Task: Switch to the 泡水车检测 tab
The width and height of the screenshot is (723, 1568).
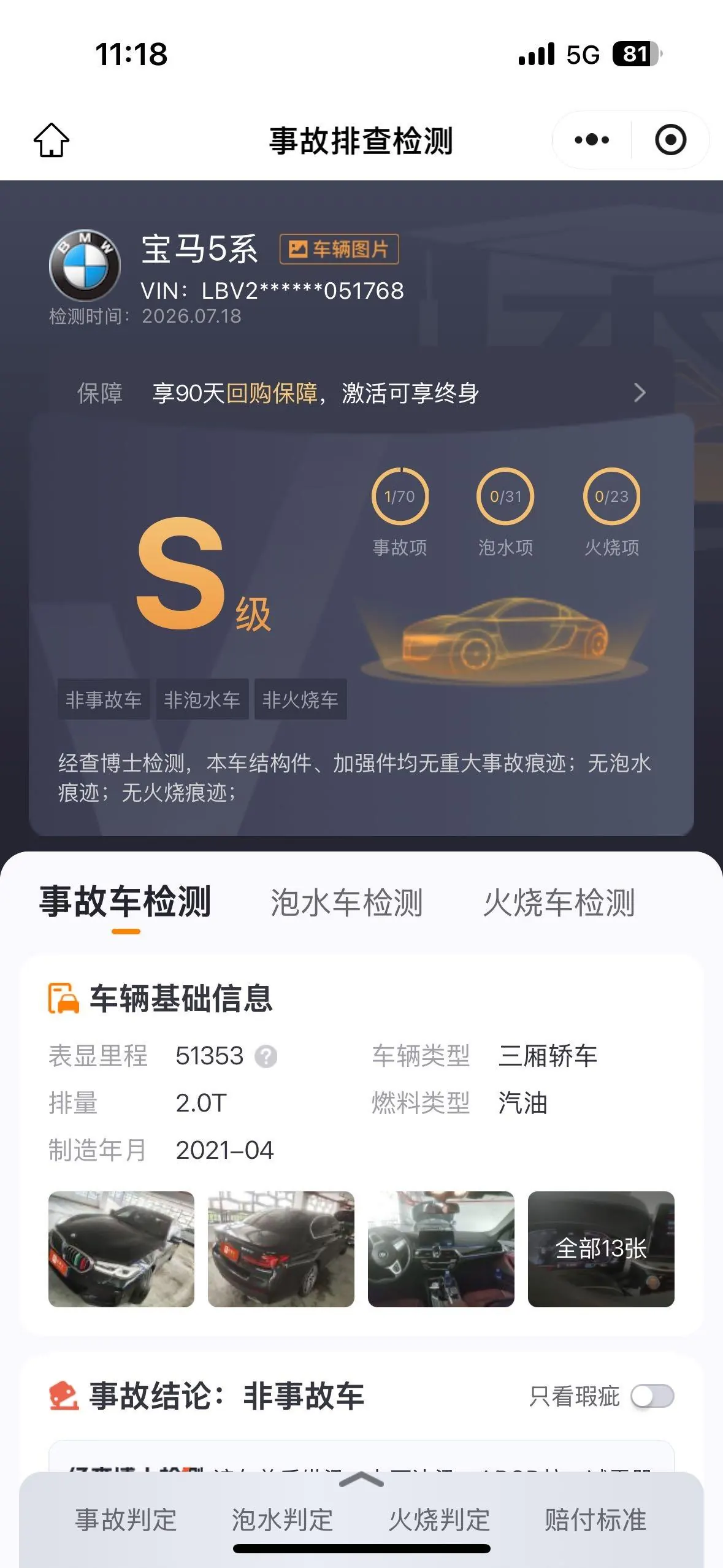Action: pyautogui.click(x=346, y=902)
